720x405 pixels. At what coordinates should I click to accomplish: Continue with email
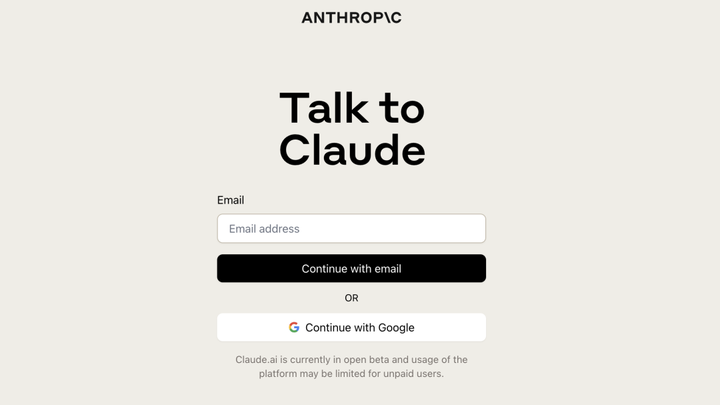351,268
